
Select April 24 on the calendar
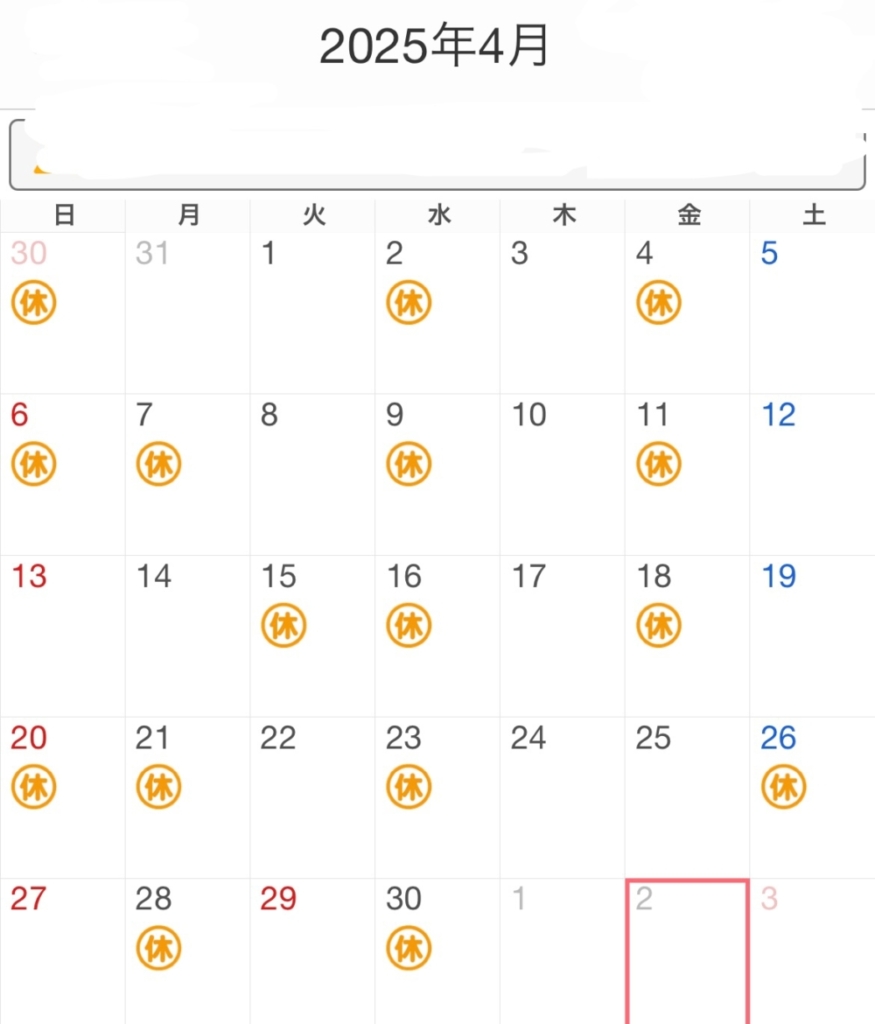click(x=562, y=796)
